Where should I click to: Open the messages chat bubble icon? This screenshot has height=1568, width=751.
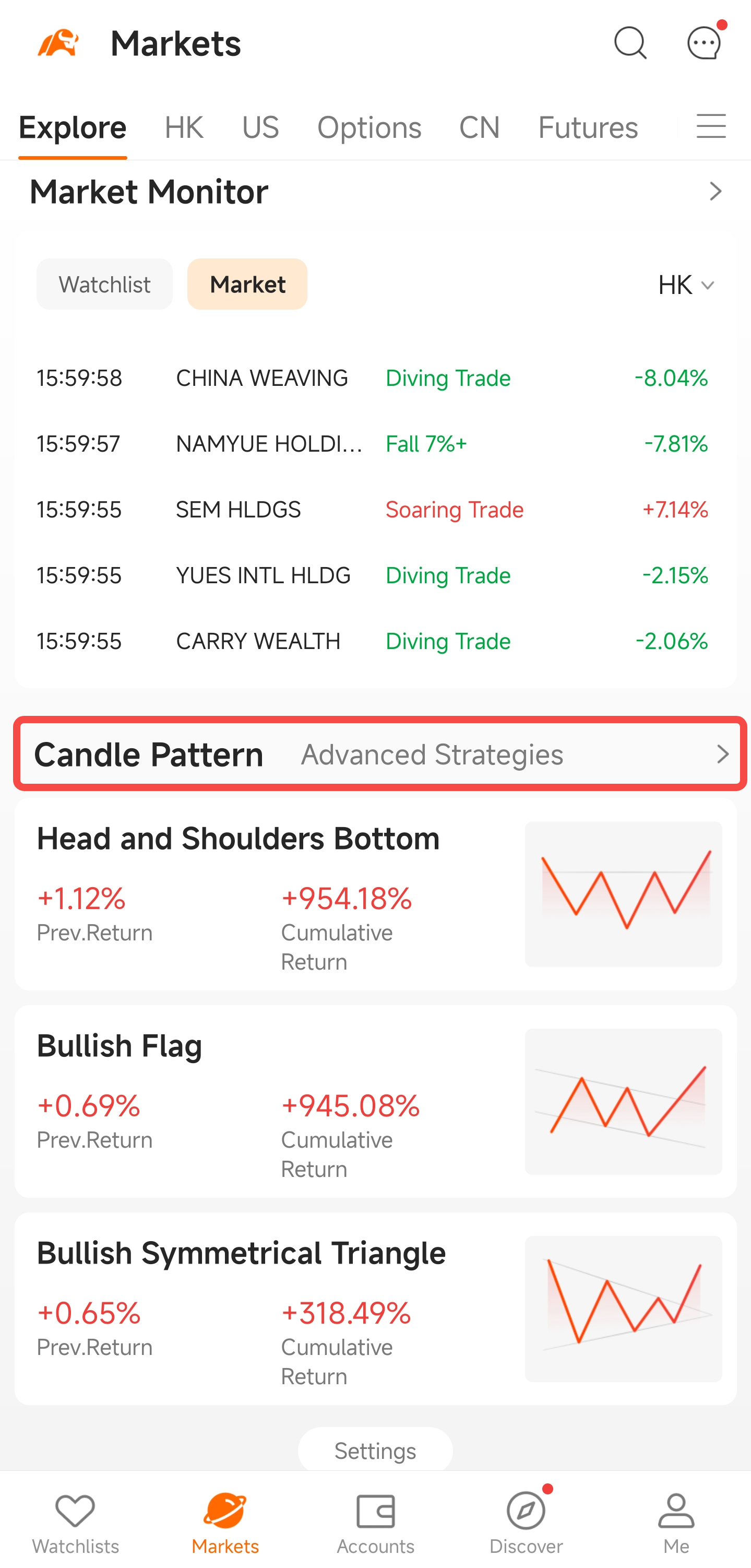(704, 43)
